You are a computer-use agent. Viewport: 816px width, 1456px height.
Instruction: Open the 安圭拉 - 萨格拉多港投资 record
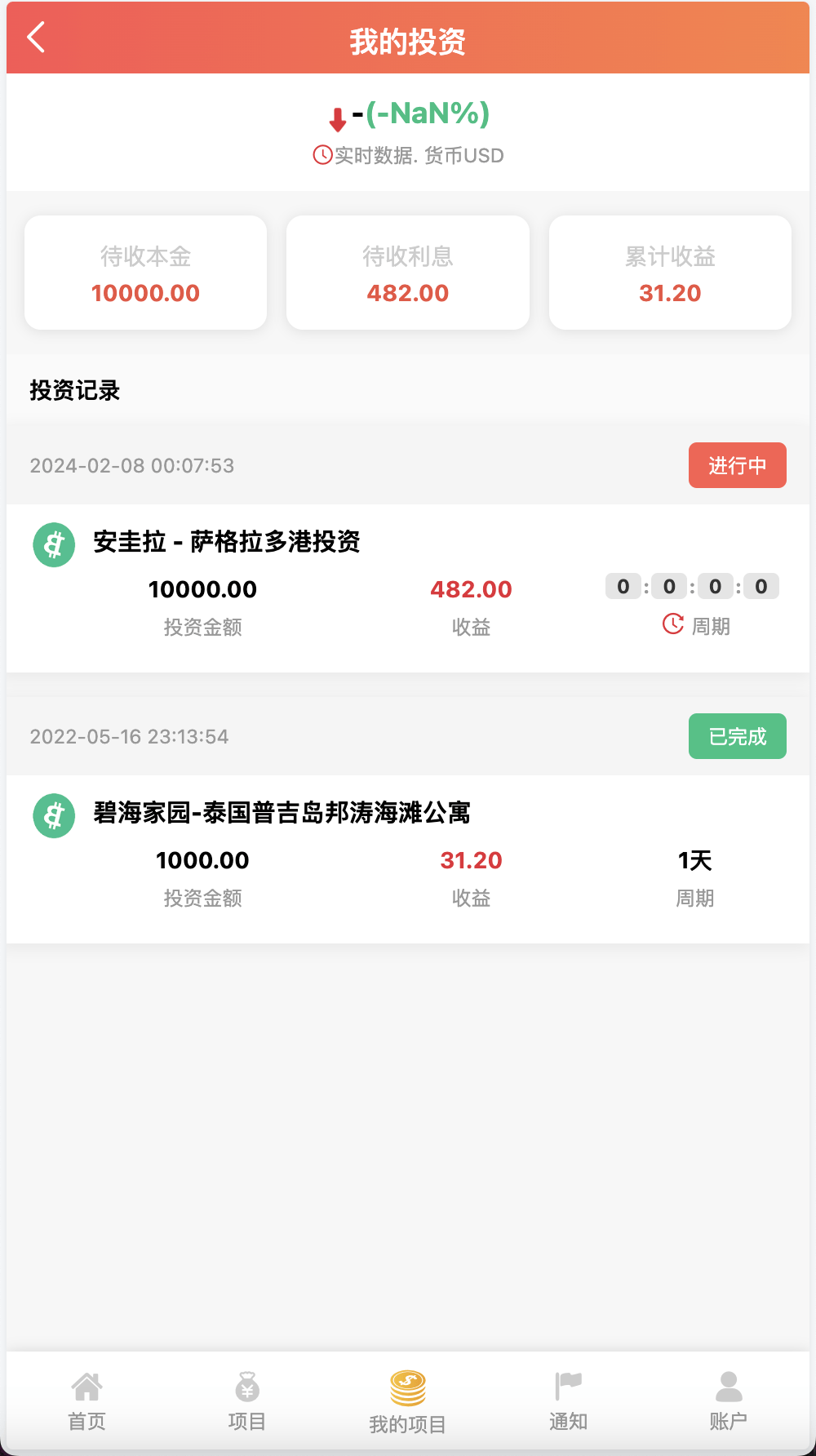point(227,542)
